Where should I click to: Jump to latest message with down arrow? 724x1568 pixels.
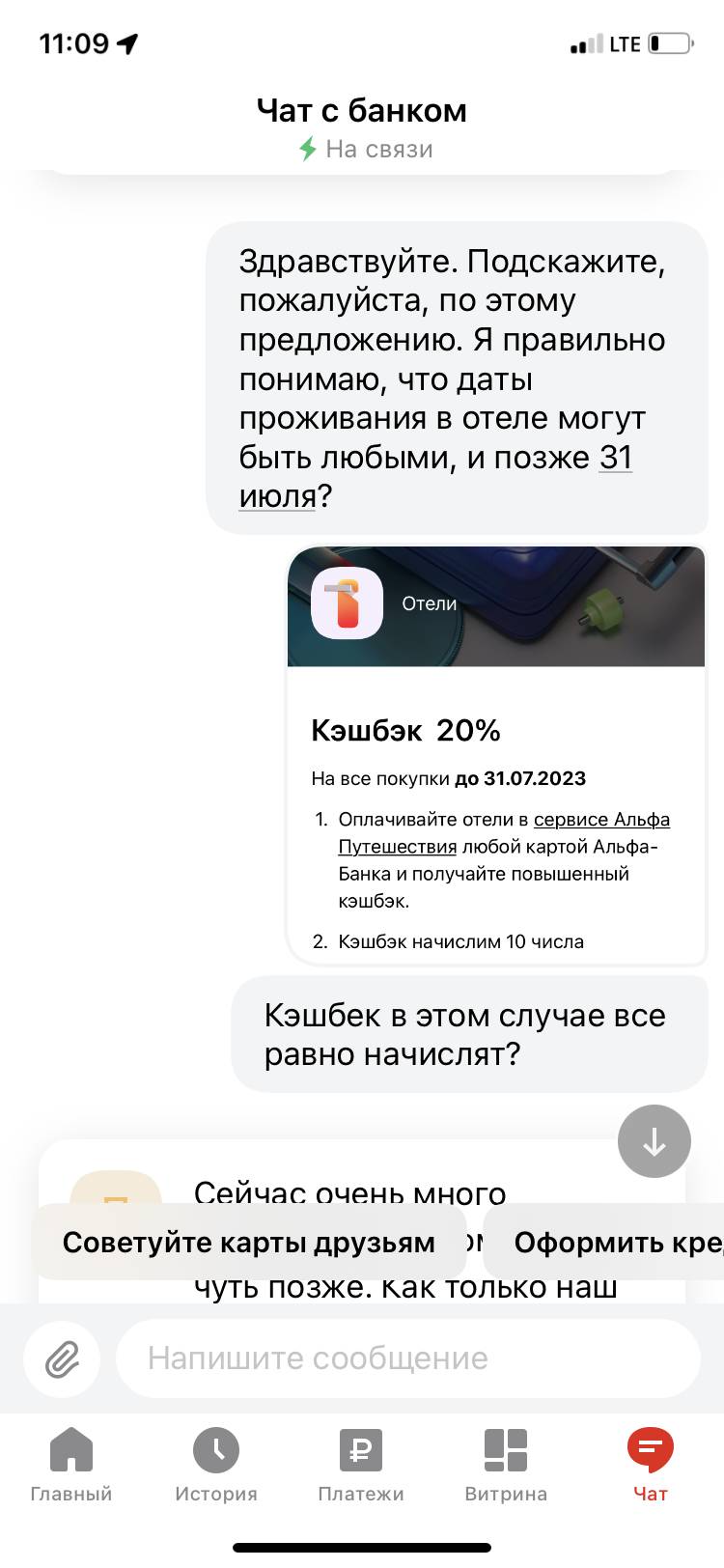654,1141
